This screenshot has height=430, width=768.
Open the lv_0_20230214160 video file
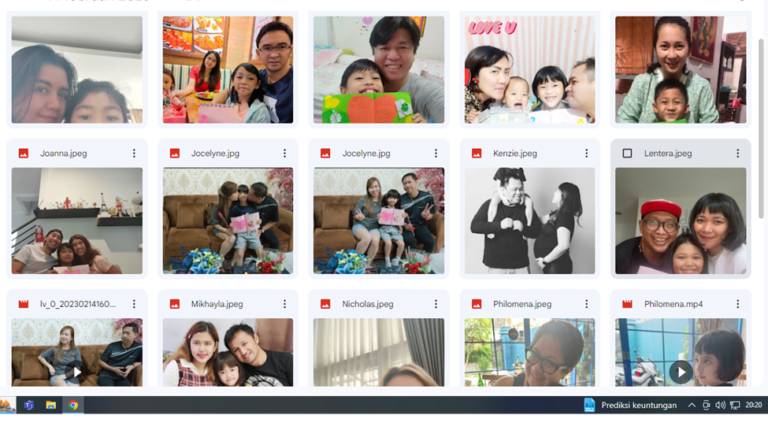coord(77,352)
